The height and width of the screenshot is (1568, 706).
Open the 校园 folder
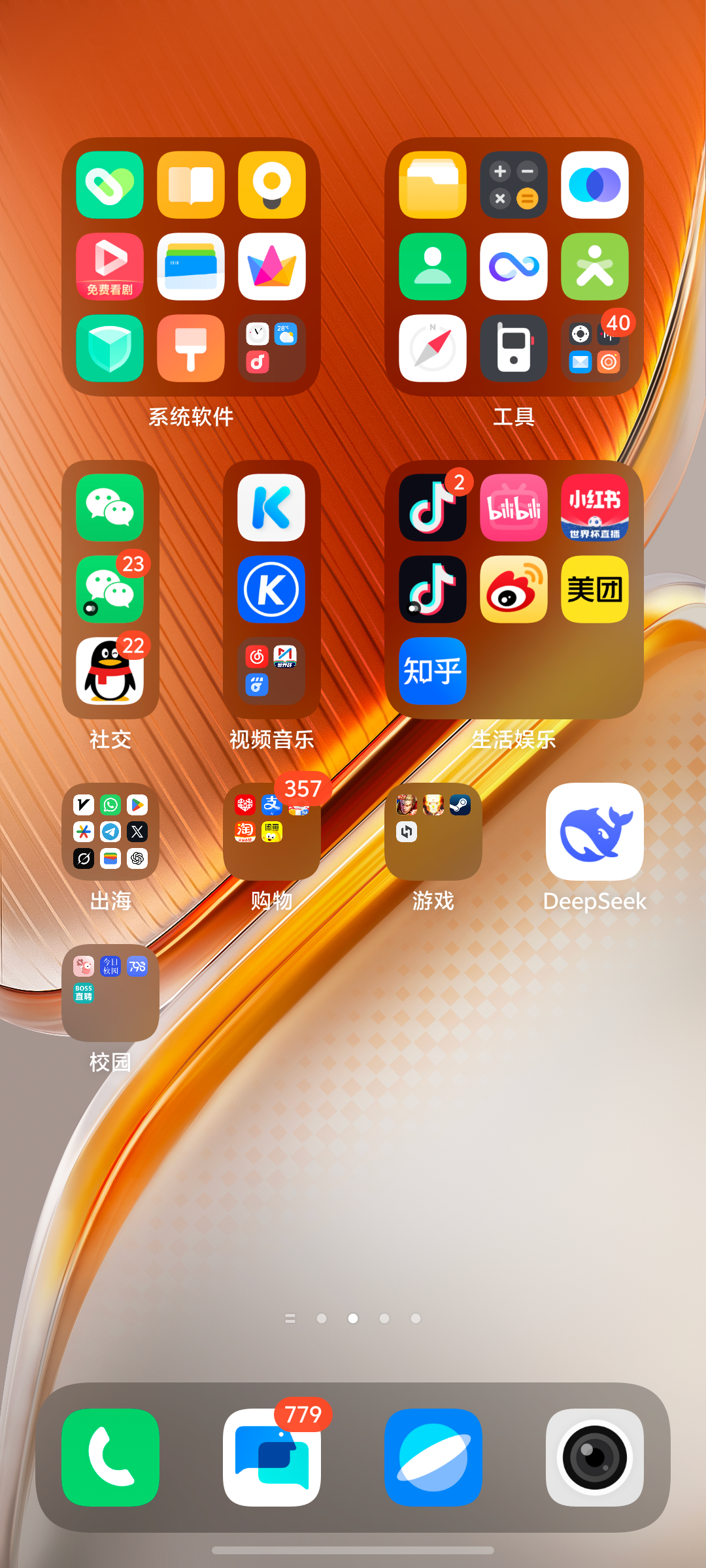click(110, 993)
